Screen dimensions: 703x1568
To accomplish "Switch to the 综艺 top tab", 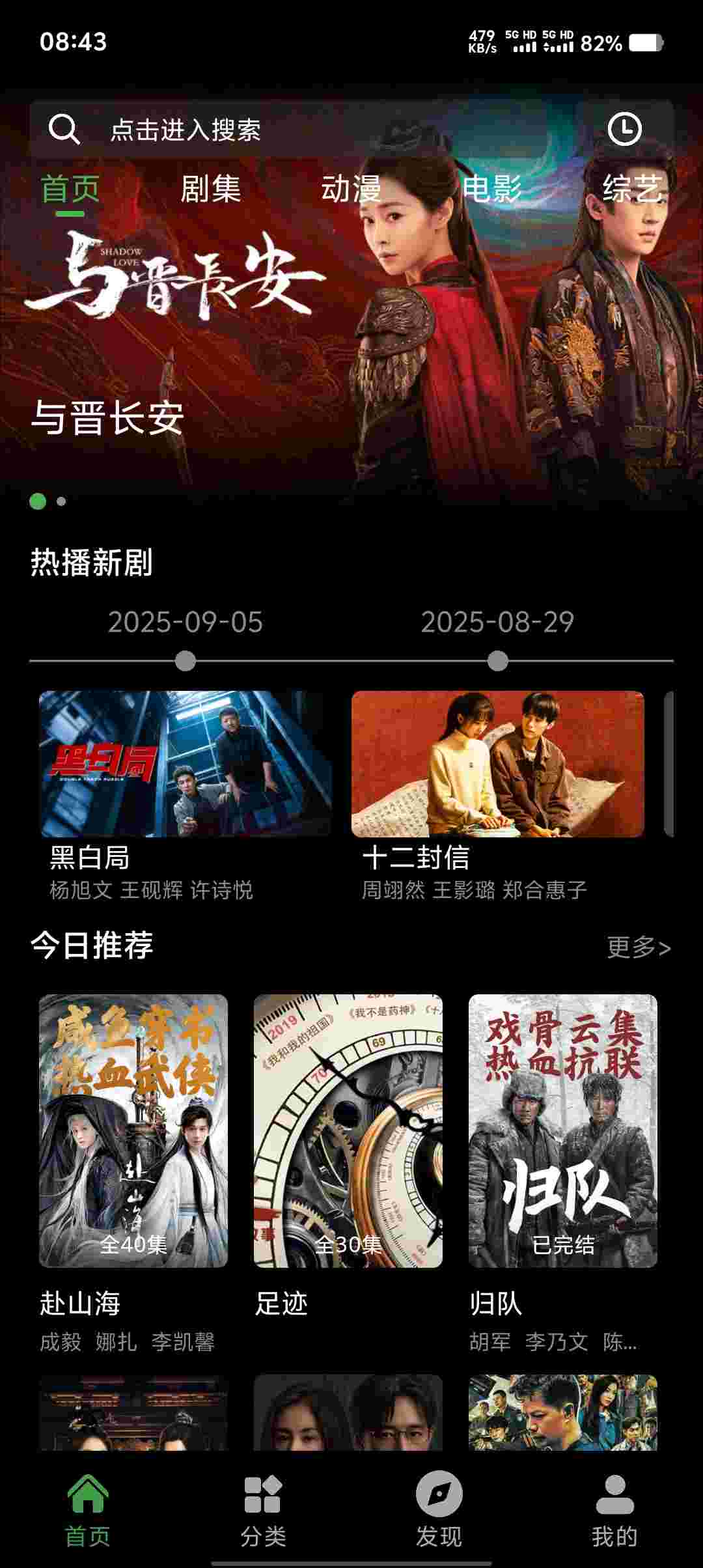I will (x=632, y=189).
